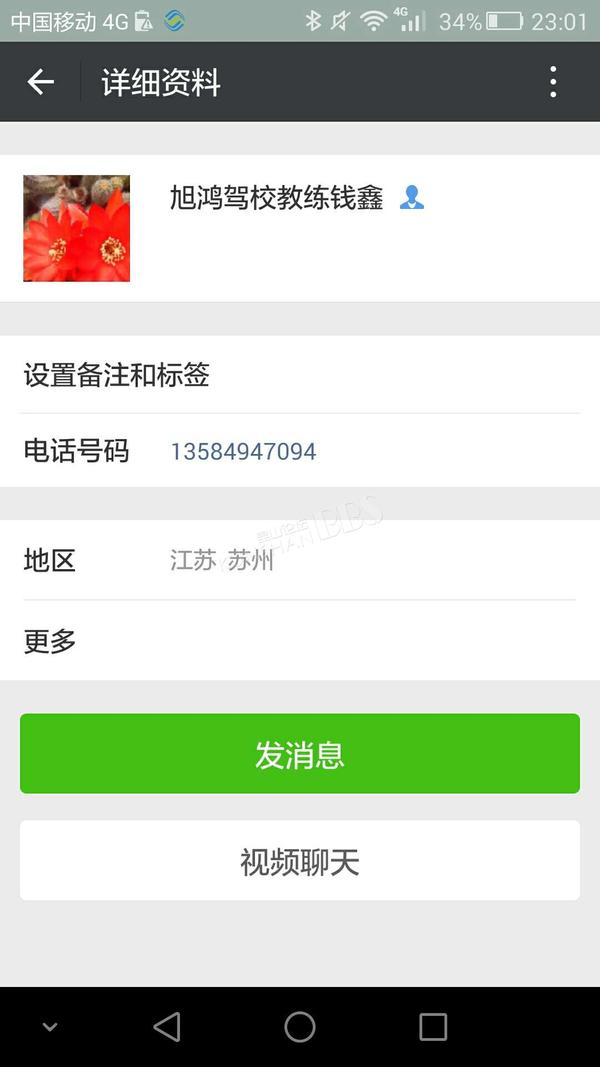Viewport: 600px width, 1067px height.
Task: Tap the system back triangle button
Action: [167, 1027]
